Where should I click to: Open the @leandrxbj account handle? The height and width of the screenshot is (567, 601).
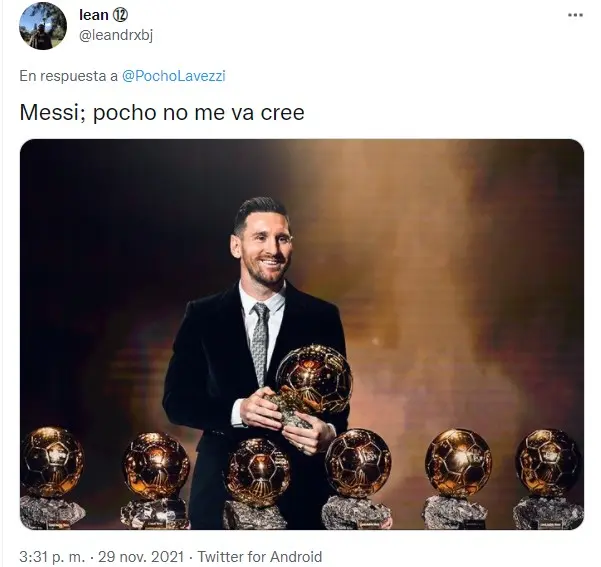tap(115, 35)
